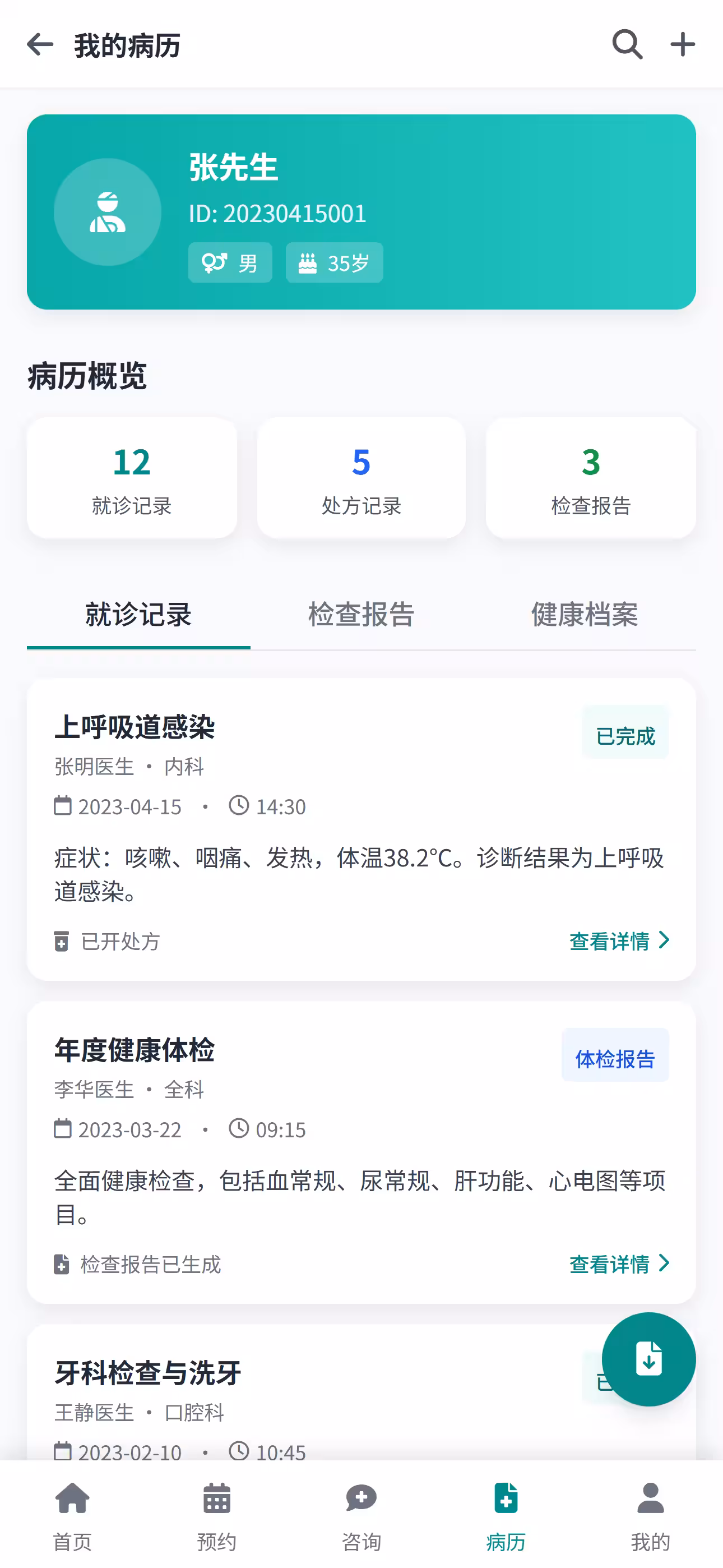Image resolution: width=723 pixels, height=1568 pixels.
Task: Click the plus icon to add new record
Action: point(683,43)
